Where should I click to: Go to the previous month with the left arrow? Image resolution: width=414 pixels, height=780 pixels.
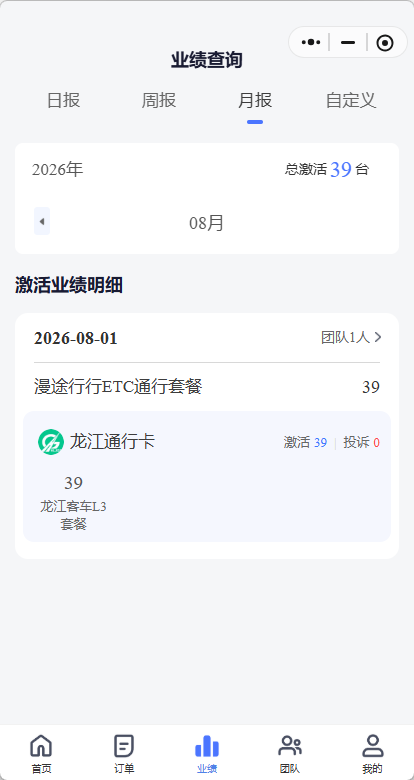[x=42, y=221]
